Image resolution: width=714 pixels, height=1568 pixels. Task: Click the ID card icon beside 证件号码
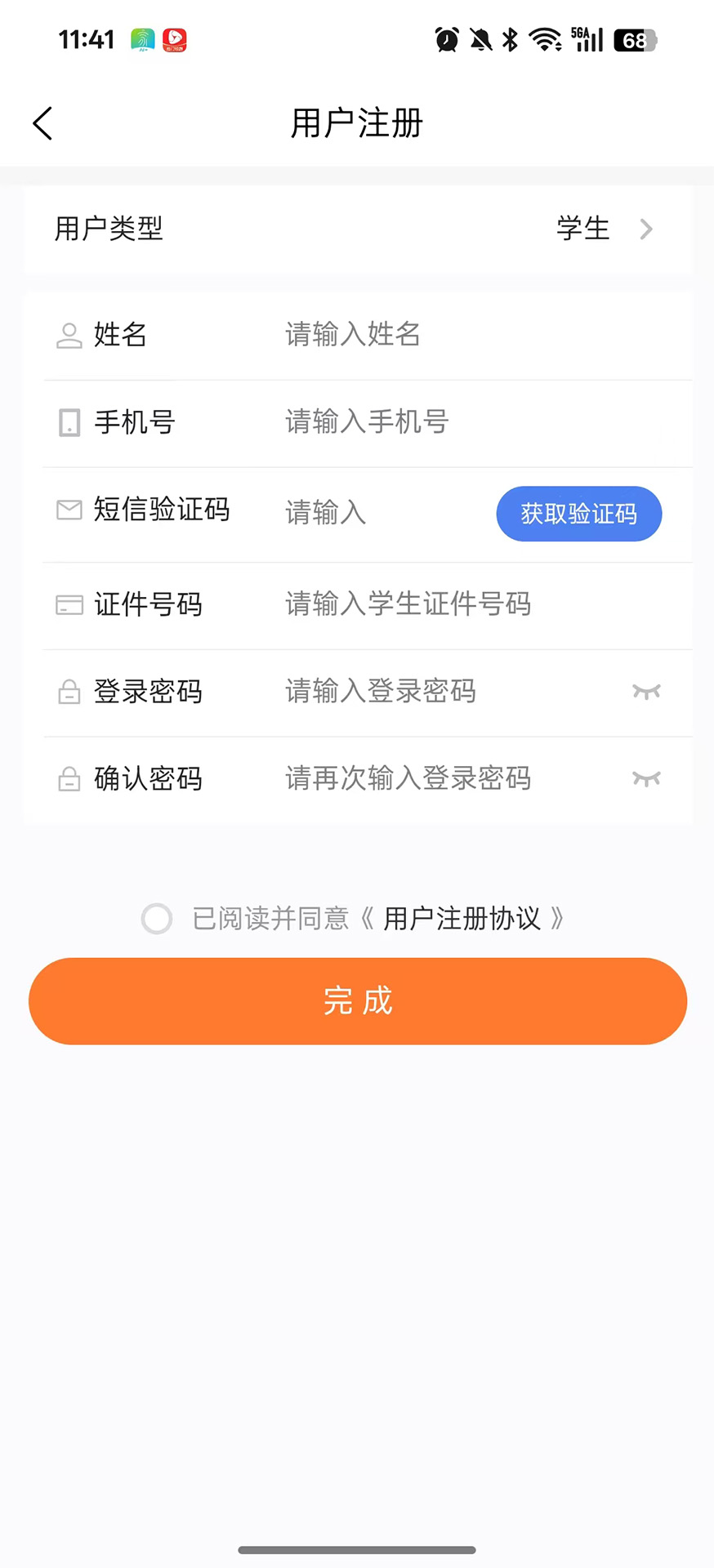(69, 604)
